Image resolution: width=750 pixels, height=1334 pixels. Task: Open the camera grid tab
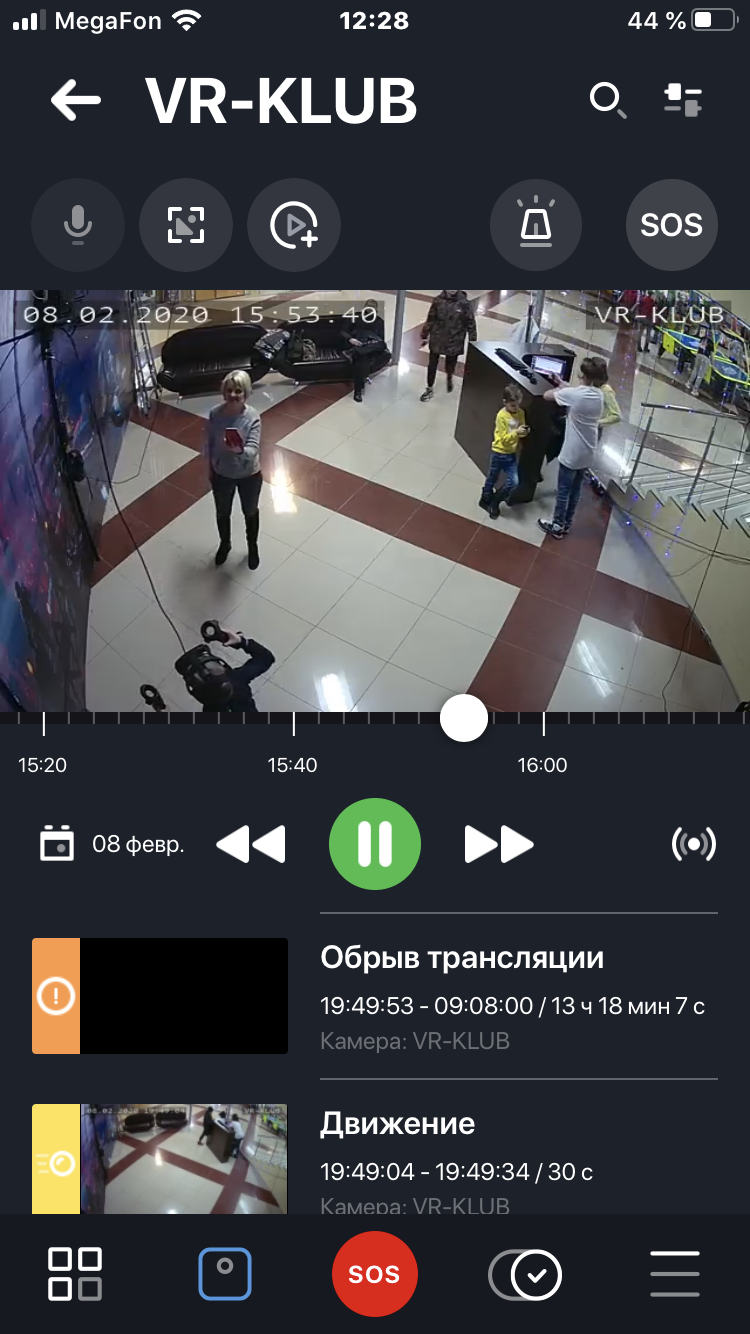point(75,1274)
